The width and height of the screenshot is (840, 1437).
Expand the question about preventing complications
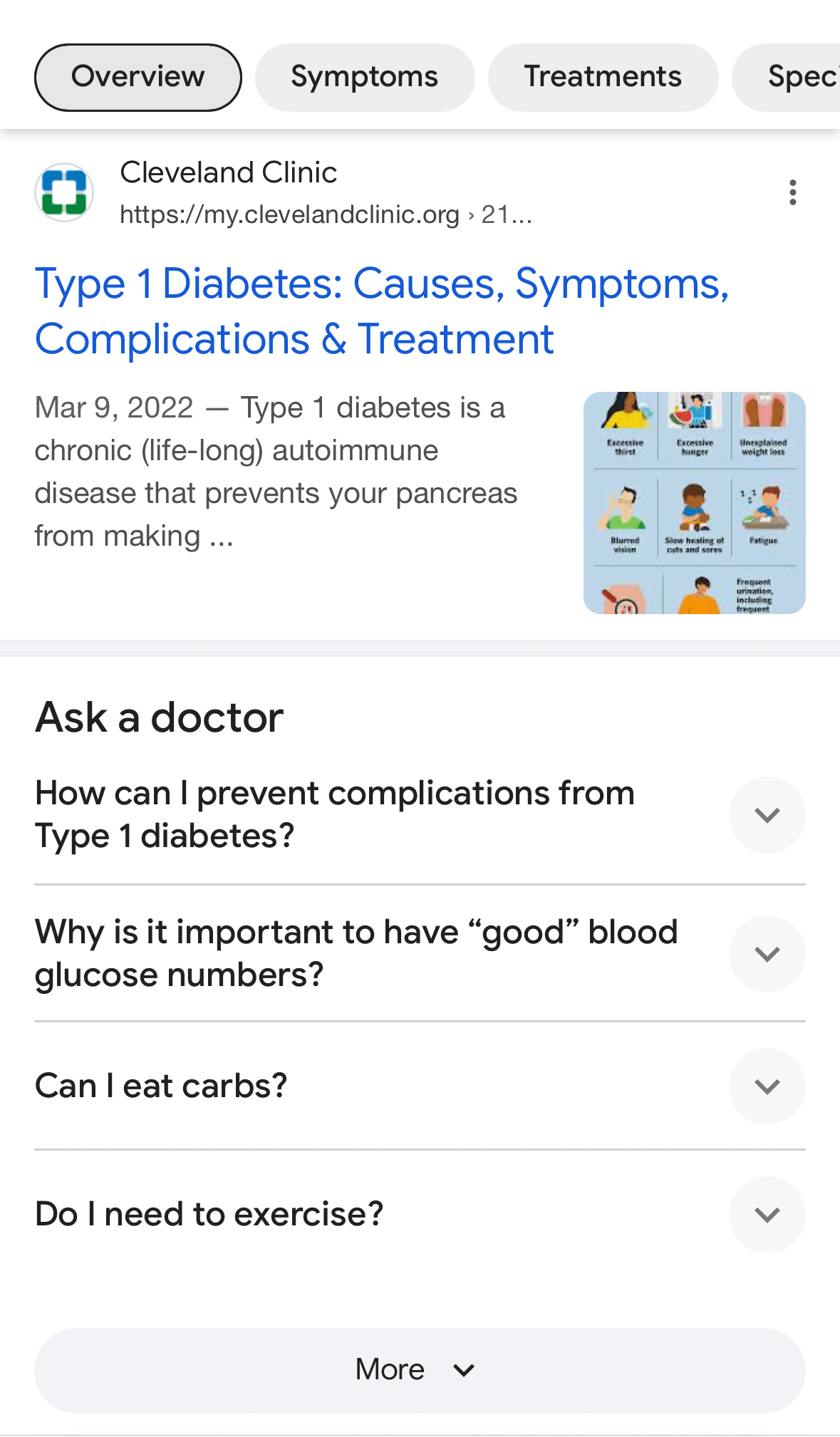click(x=767, y=814)
